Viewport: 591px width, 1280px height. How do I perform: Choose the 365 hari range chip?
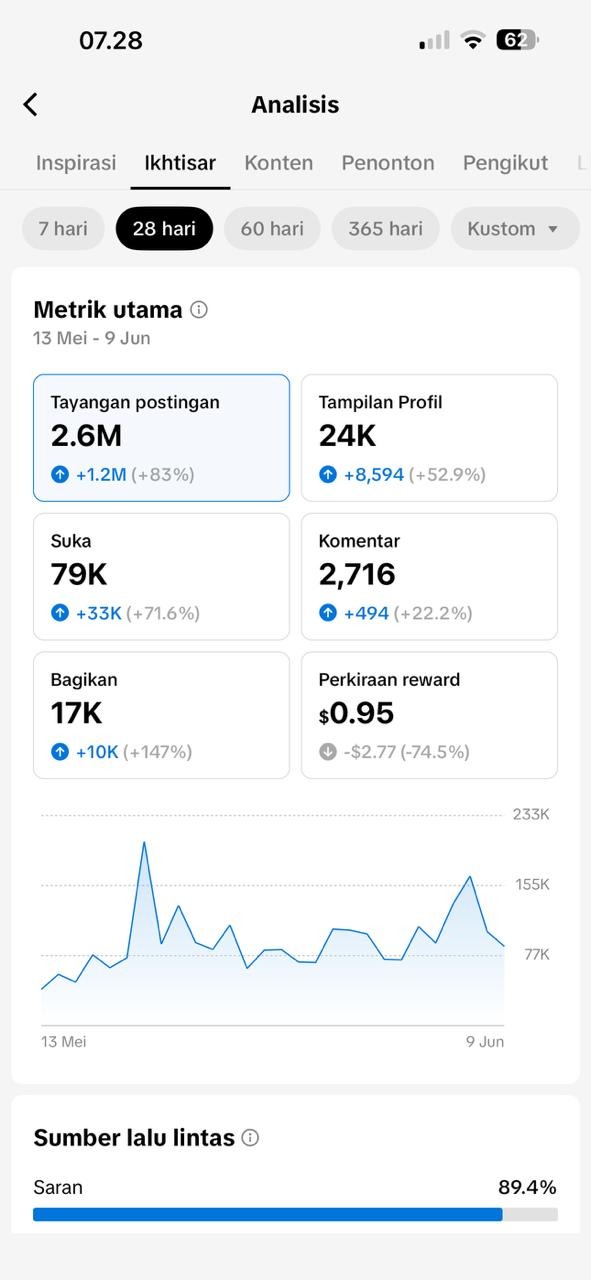tap(385, 228)
